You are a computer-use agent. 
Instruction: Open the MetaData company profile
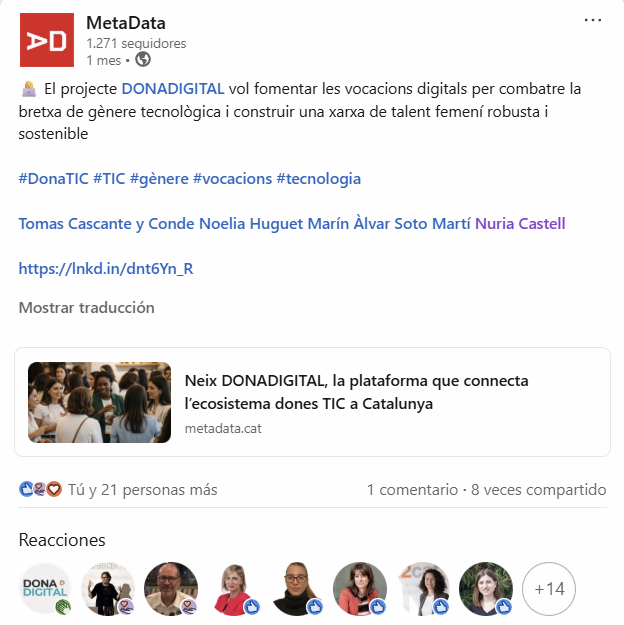[126, 23]
